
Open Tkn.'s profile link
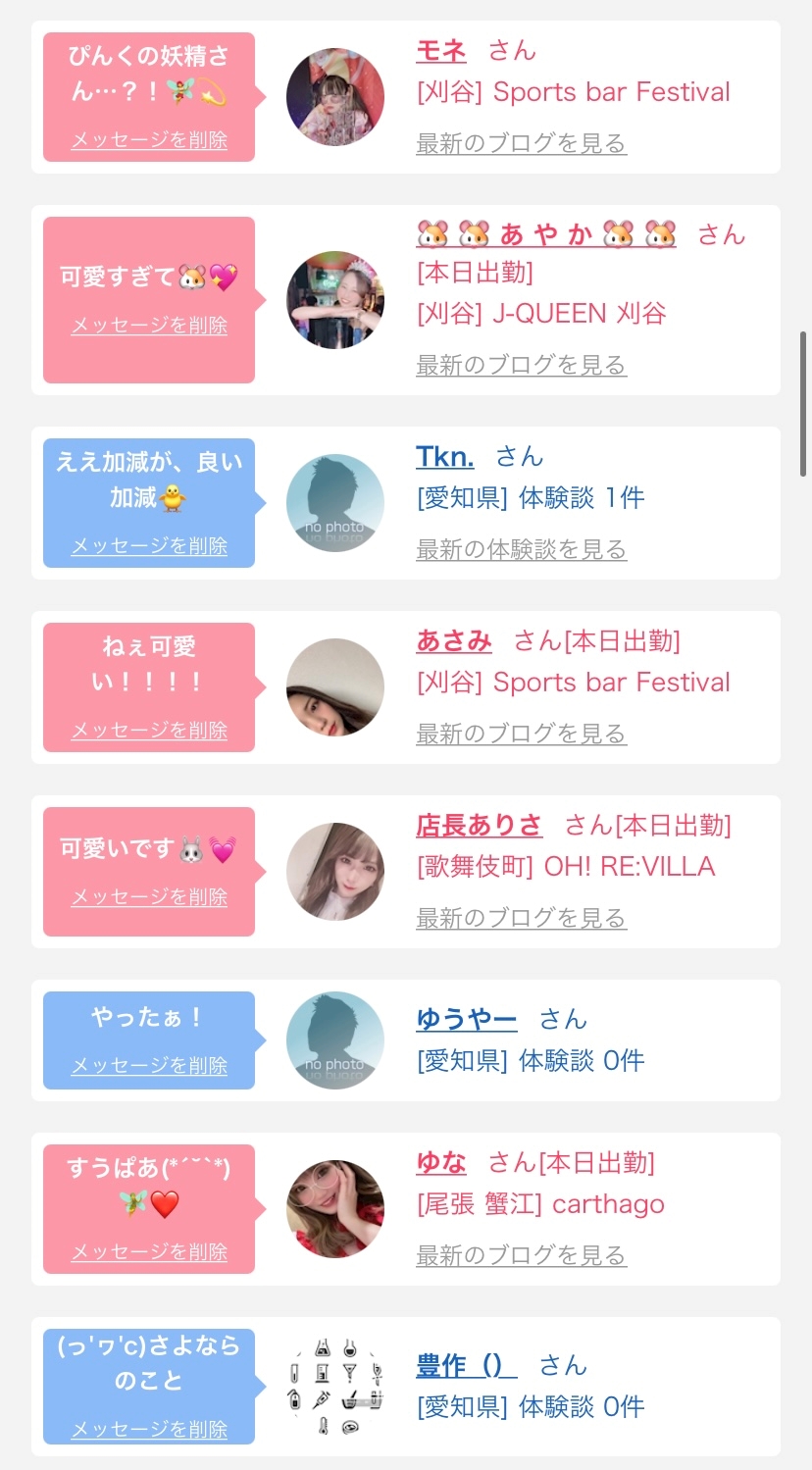444,457
